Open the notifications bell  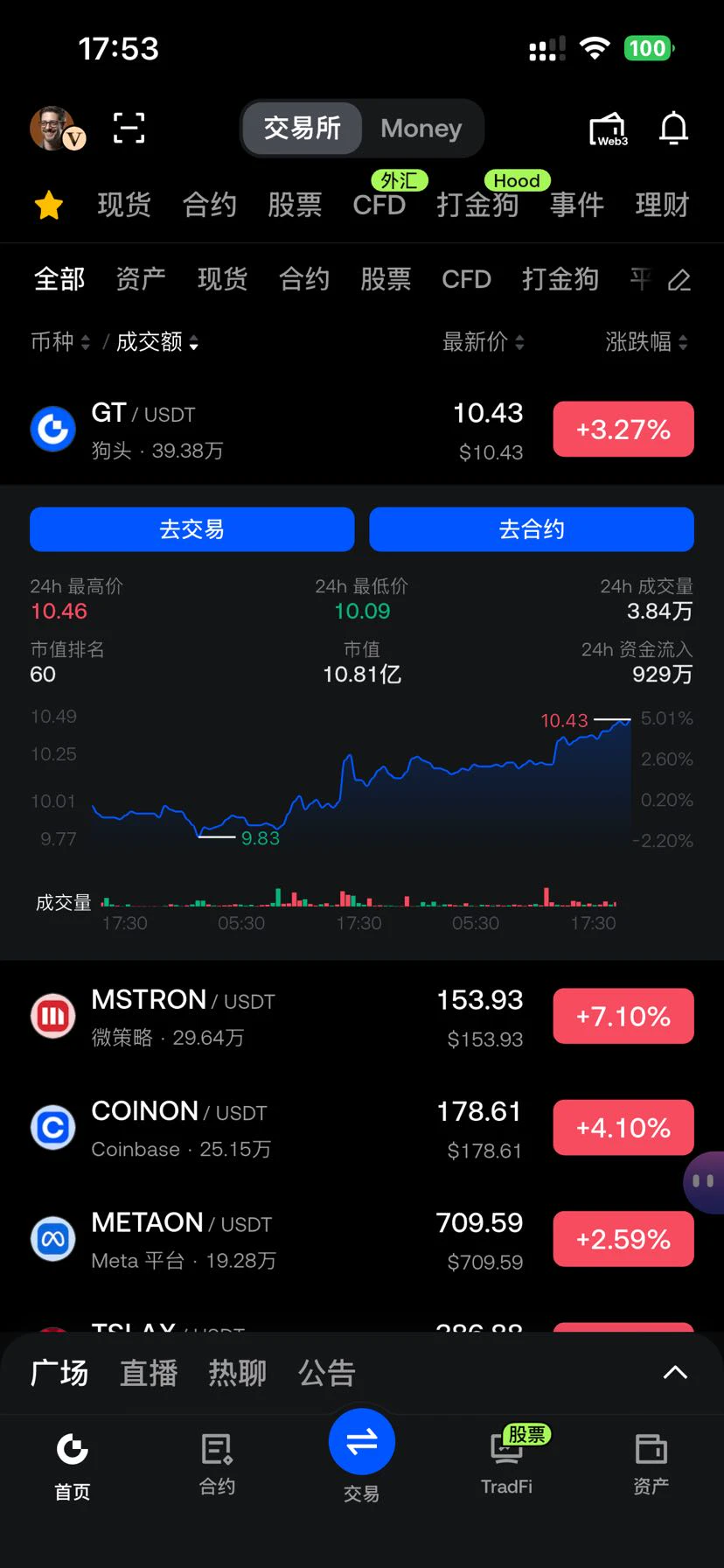673,129
